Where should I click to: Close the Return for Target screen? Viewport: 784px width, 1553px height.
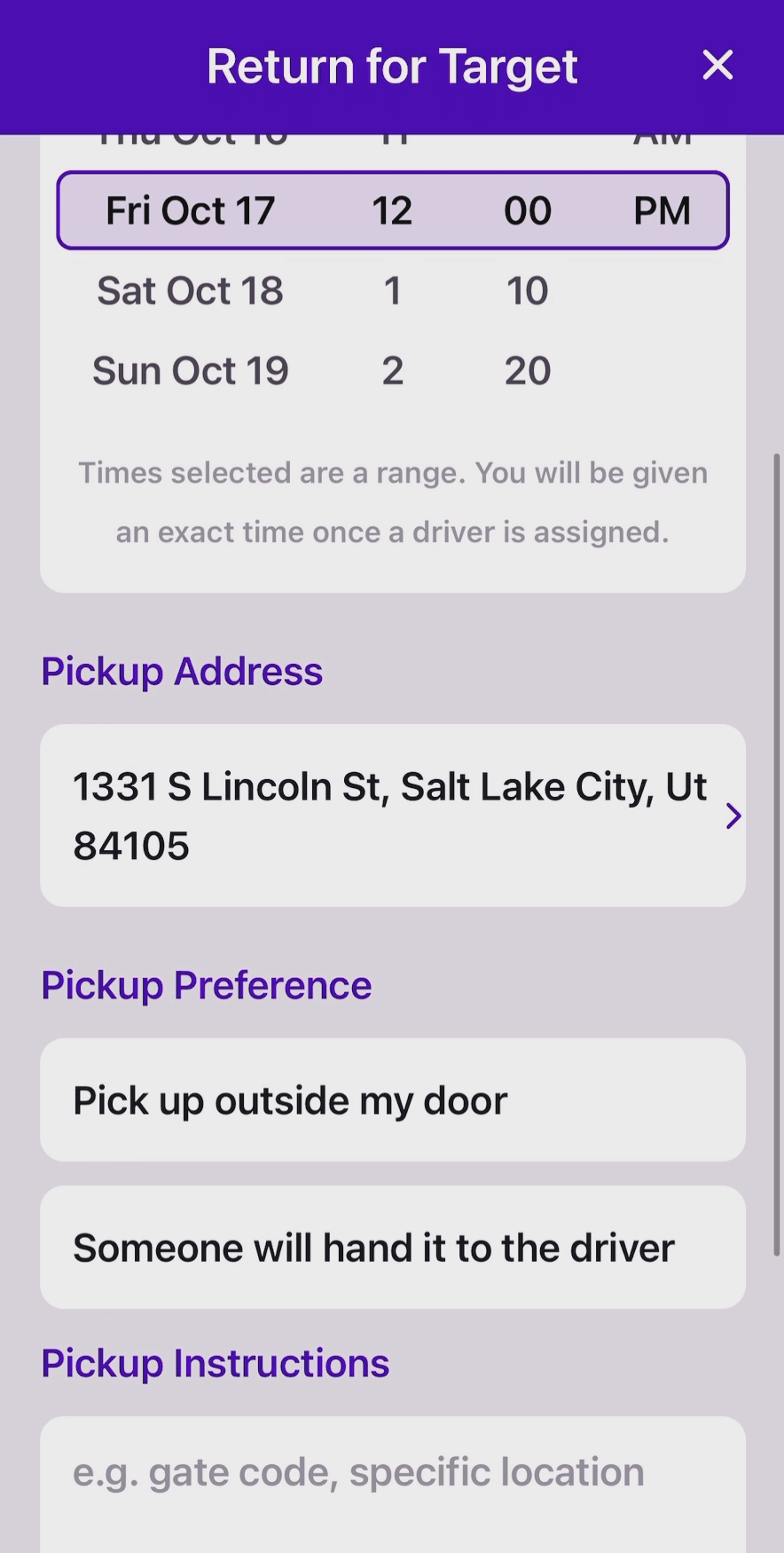717,65
